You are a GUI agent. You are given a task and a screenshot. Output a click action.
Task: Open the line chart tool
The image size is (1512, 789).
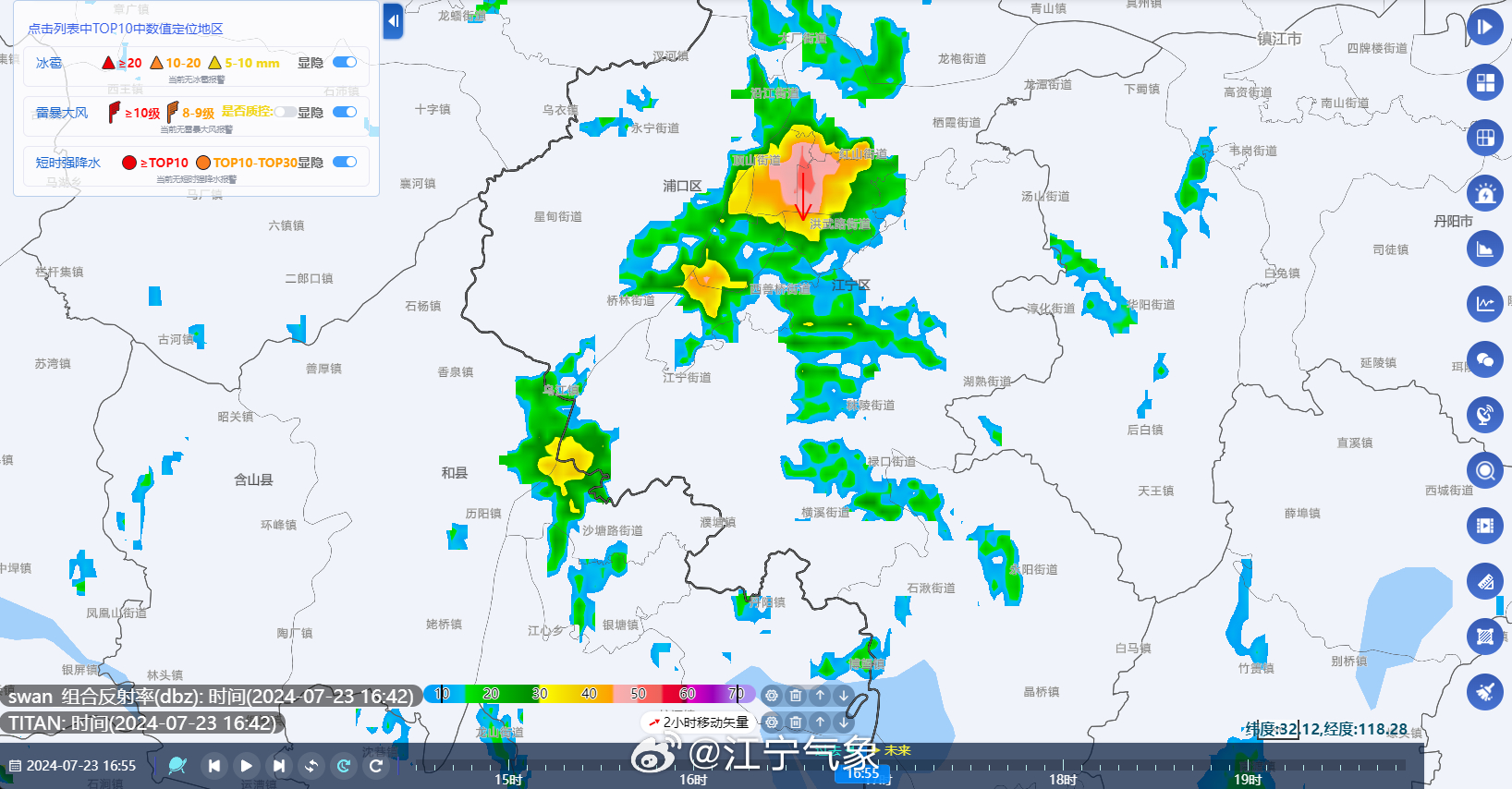pyautogui.click(x=1484, y=304)
